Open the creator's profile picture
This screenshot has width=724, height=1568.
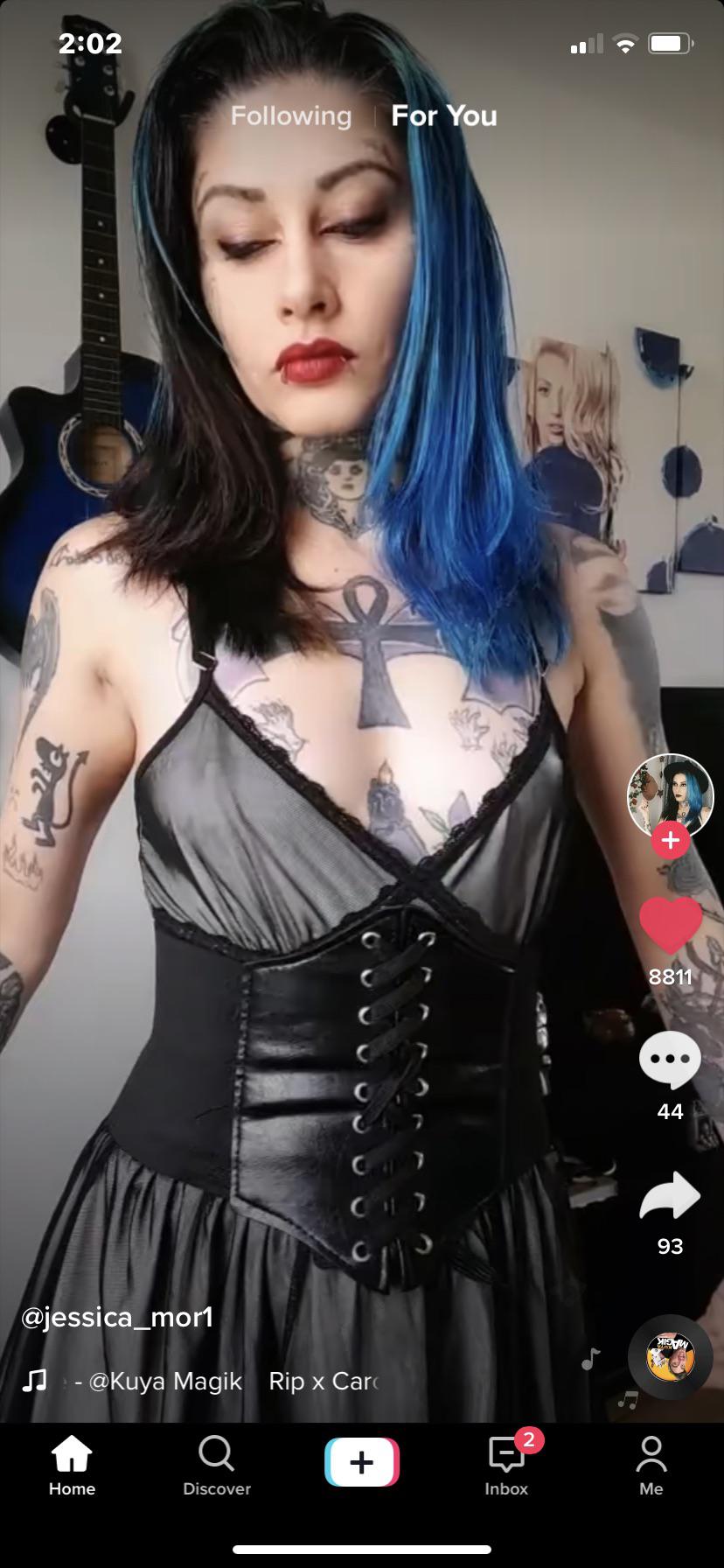coord(670,796)
